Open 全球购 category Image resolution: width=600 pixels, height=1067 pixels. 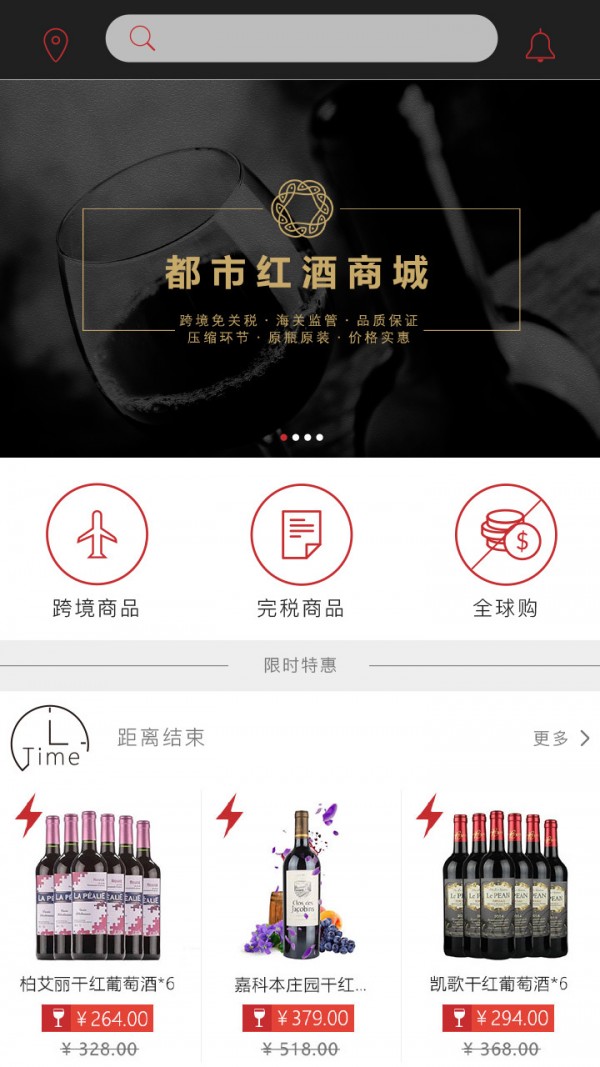(x=505, y=551)
